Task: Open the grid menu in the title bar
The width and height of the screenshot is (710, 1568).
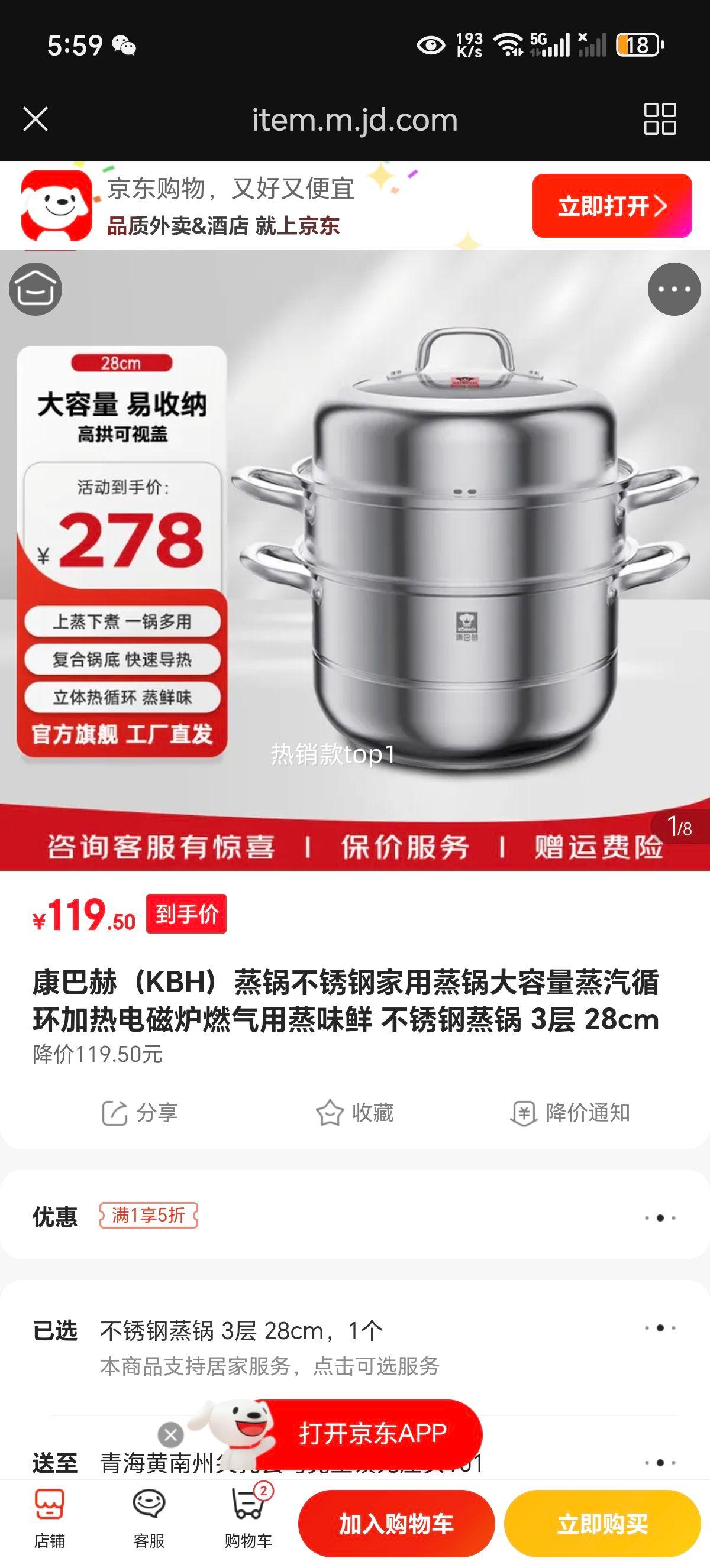Action: point(661,119)
